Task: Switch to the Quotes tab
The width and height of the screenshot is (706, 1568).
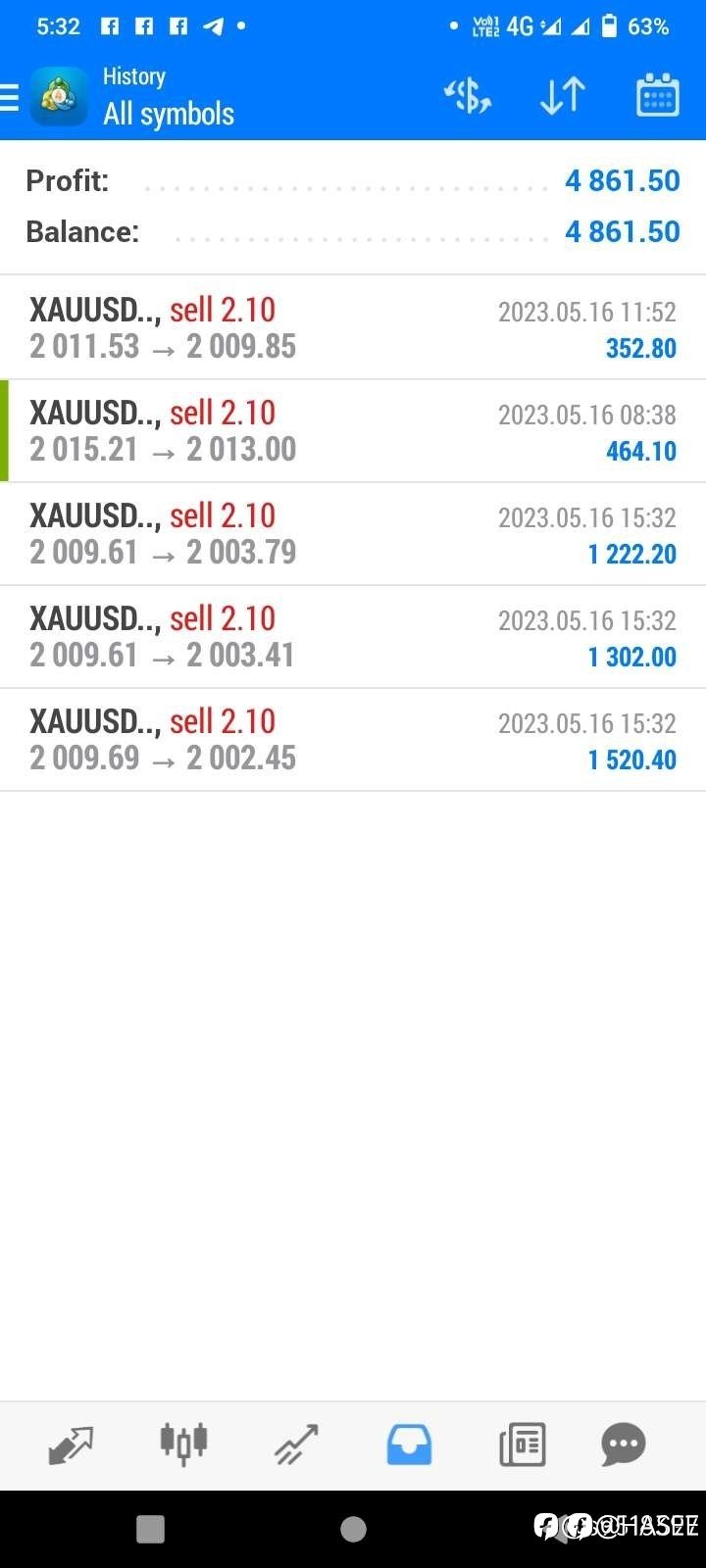Action: point(71,1445)
